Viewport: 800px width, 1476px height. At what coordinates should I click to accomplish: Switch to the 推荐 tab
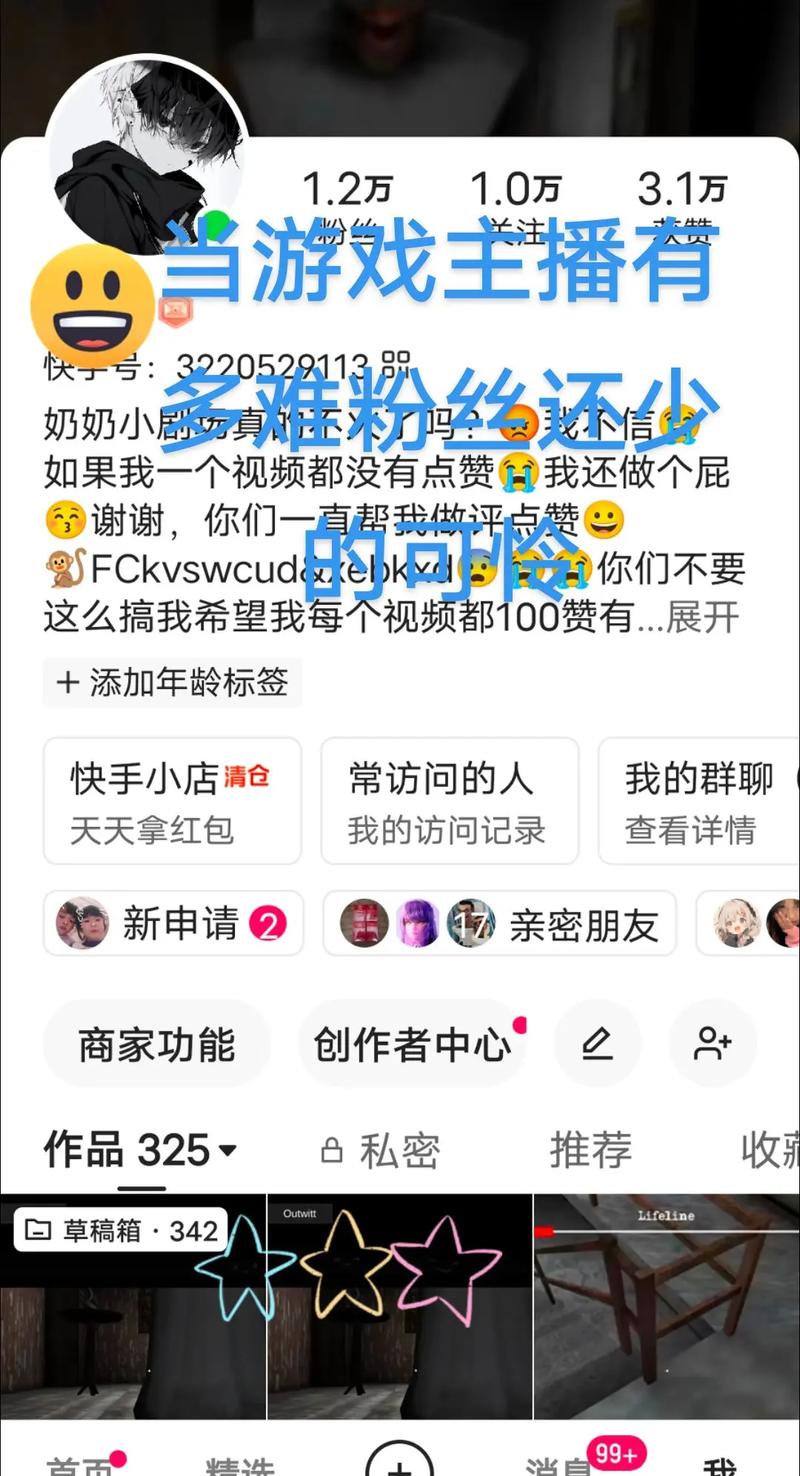coord(590,1151)
